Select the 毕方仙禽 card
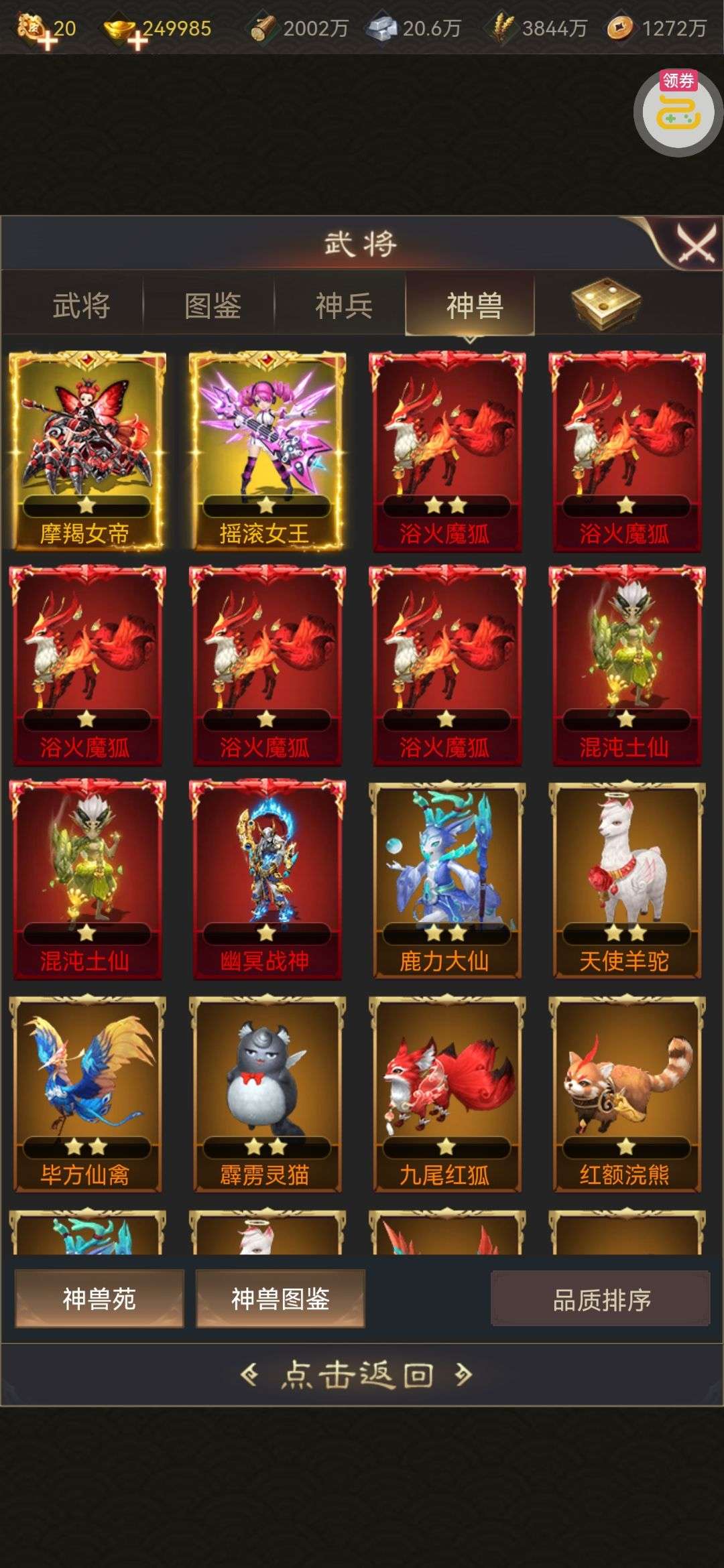 click(87, 1092)
